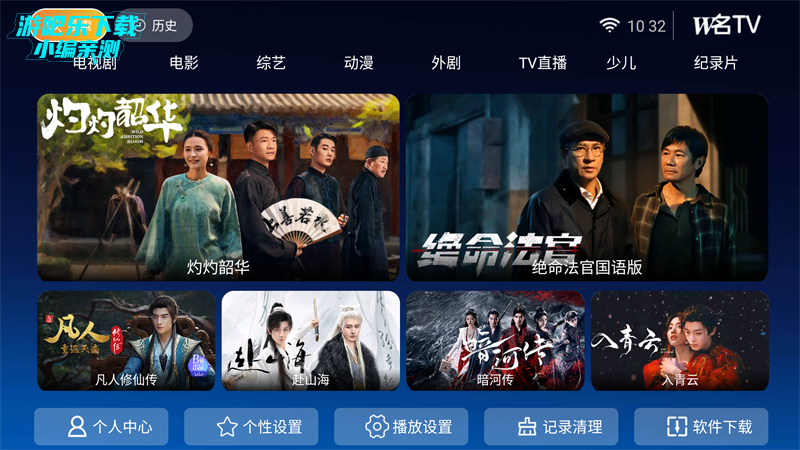The height and width of the screenshot is (450, 800).
Task: Switch to the 电影 tab
Action: coord(183,63)
